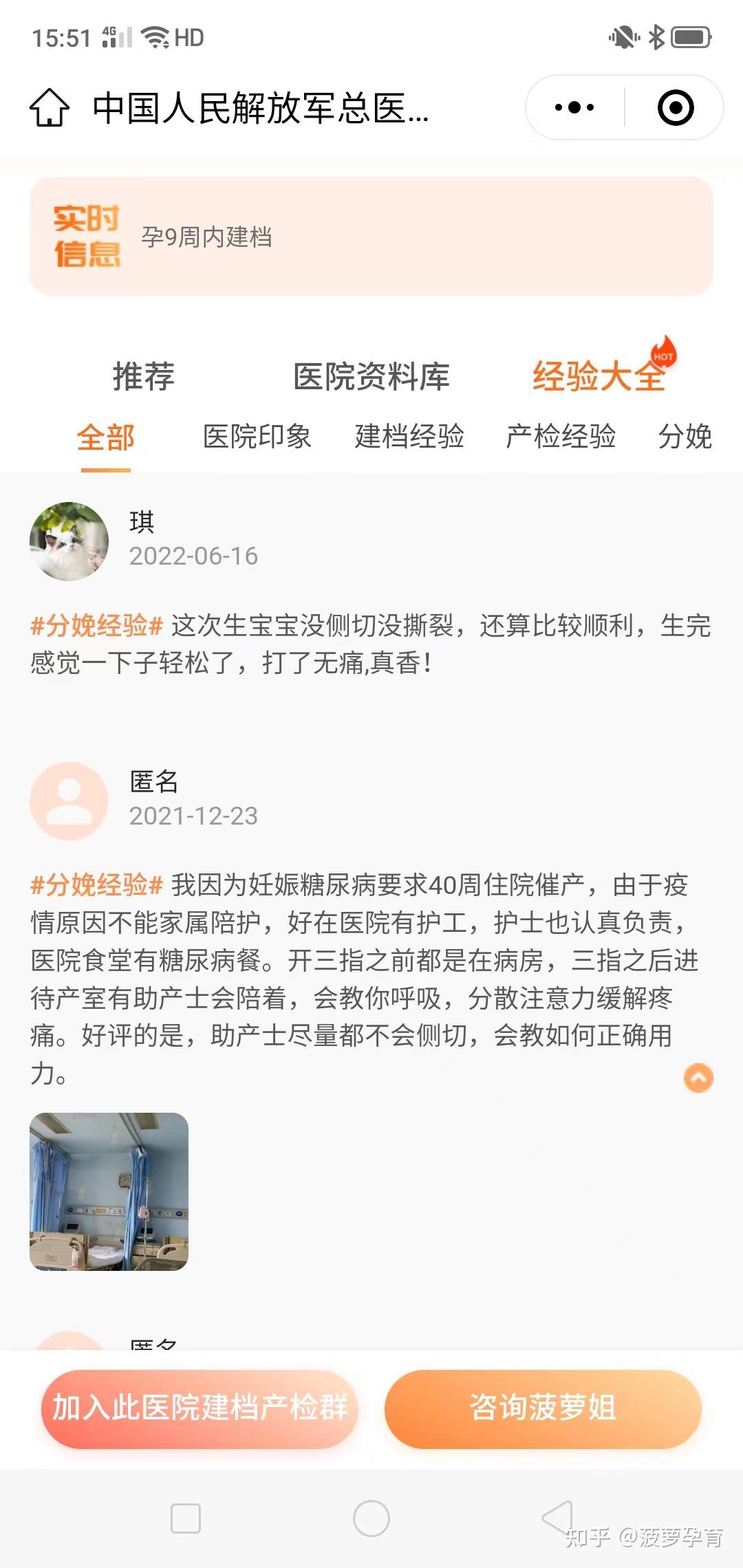743x1568 pixels.
Task: Open the 产检经验 section
Action: pos(561,438)
